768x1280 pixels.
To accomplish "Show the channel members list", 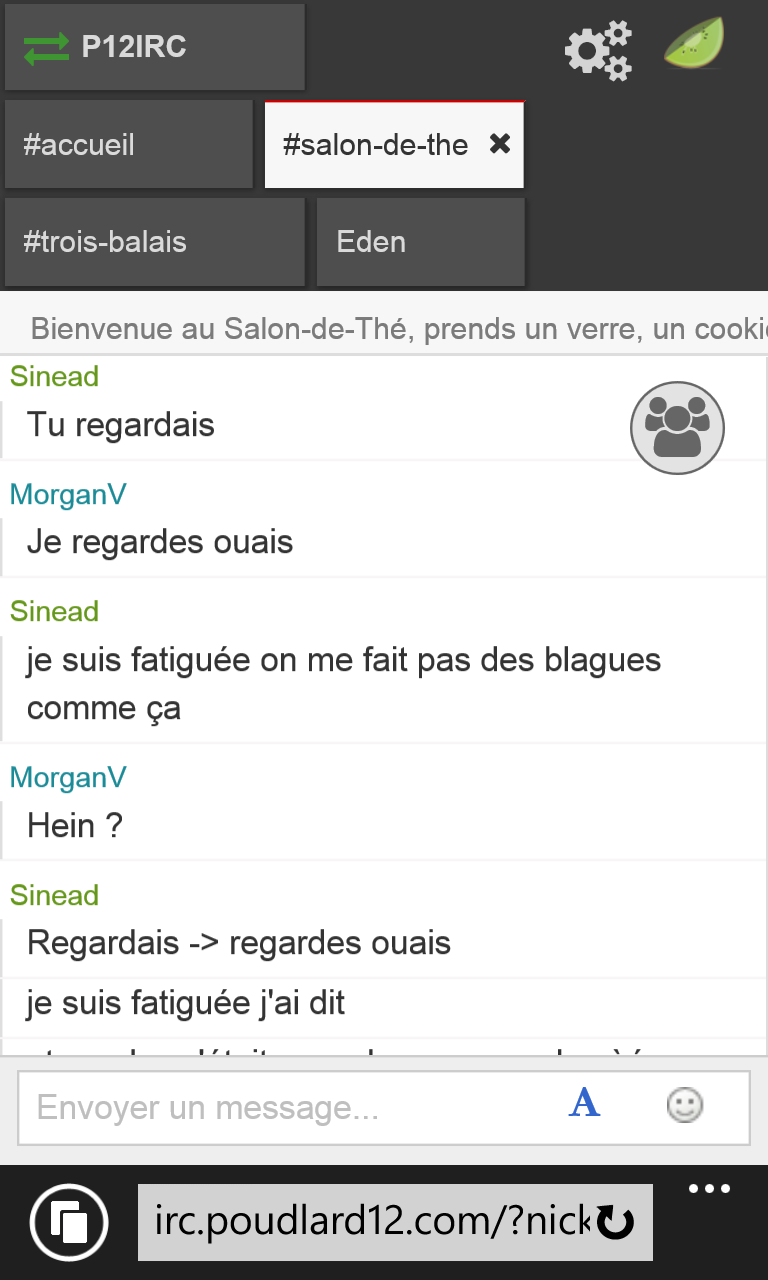I will (677, 428).
